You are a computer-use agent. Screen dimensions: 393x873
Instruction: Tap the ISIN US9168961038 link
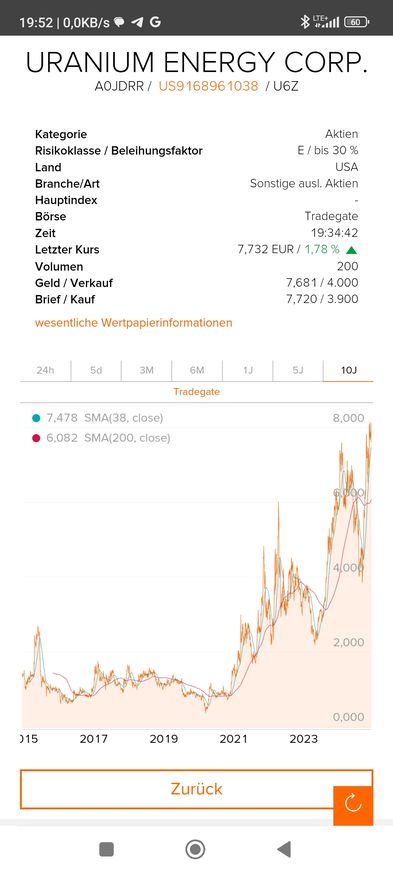pyautogui.click(x=209, y=86)
